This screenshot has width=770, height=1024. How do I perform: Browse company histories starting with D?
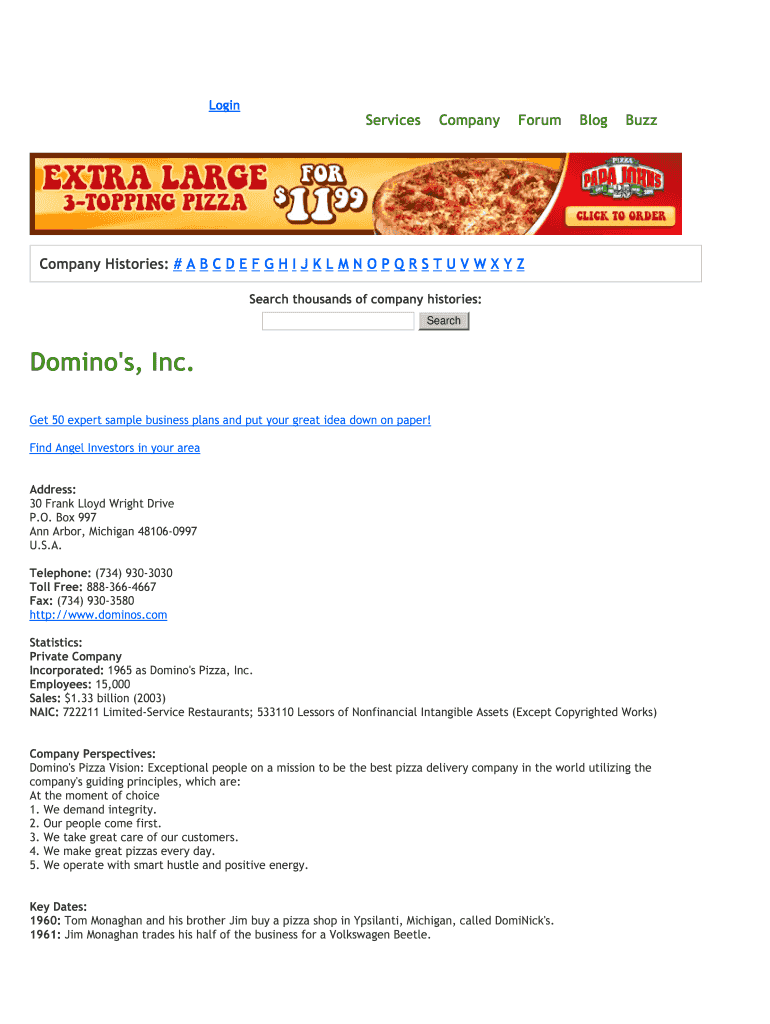[230, 264]
